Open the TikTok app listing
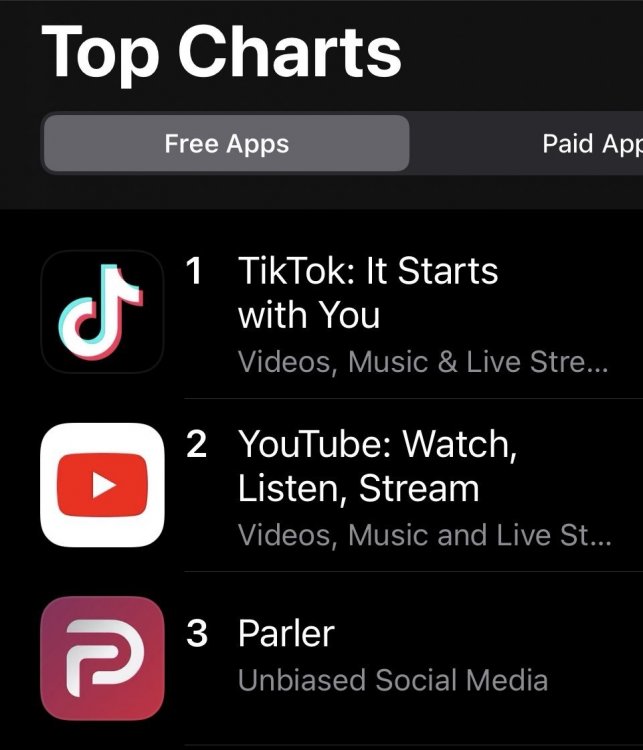The height and width of the screenshot is (750, 643). (x=367, y=292)
